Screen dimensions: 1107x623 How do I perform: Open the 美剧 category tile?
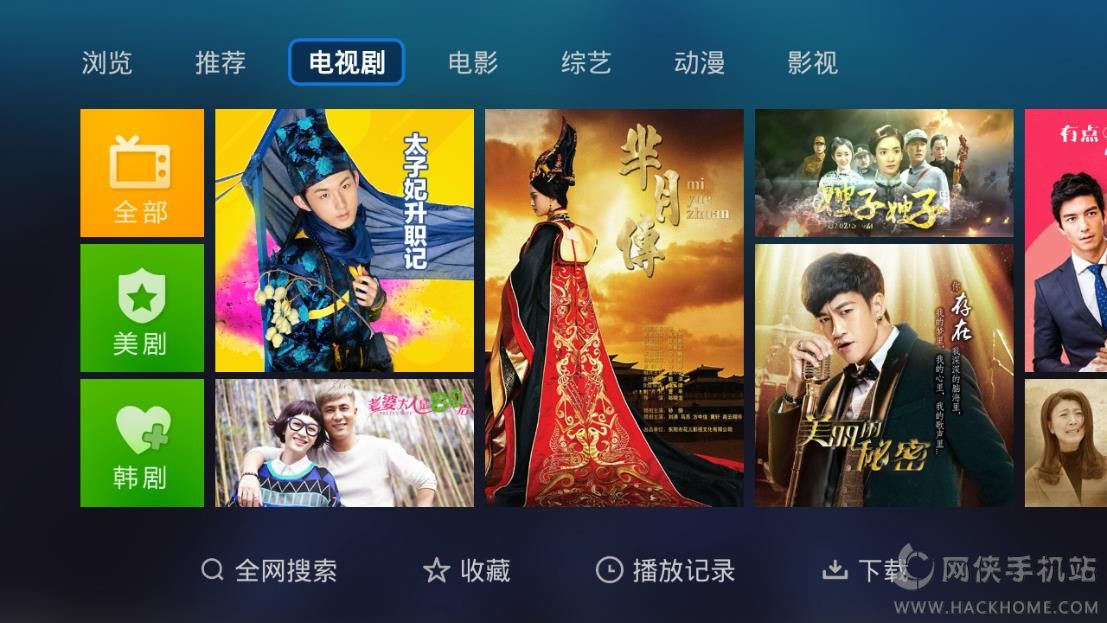pyautogui.click(x=142, y=308)
